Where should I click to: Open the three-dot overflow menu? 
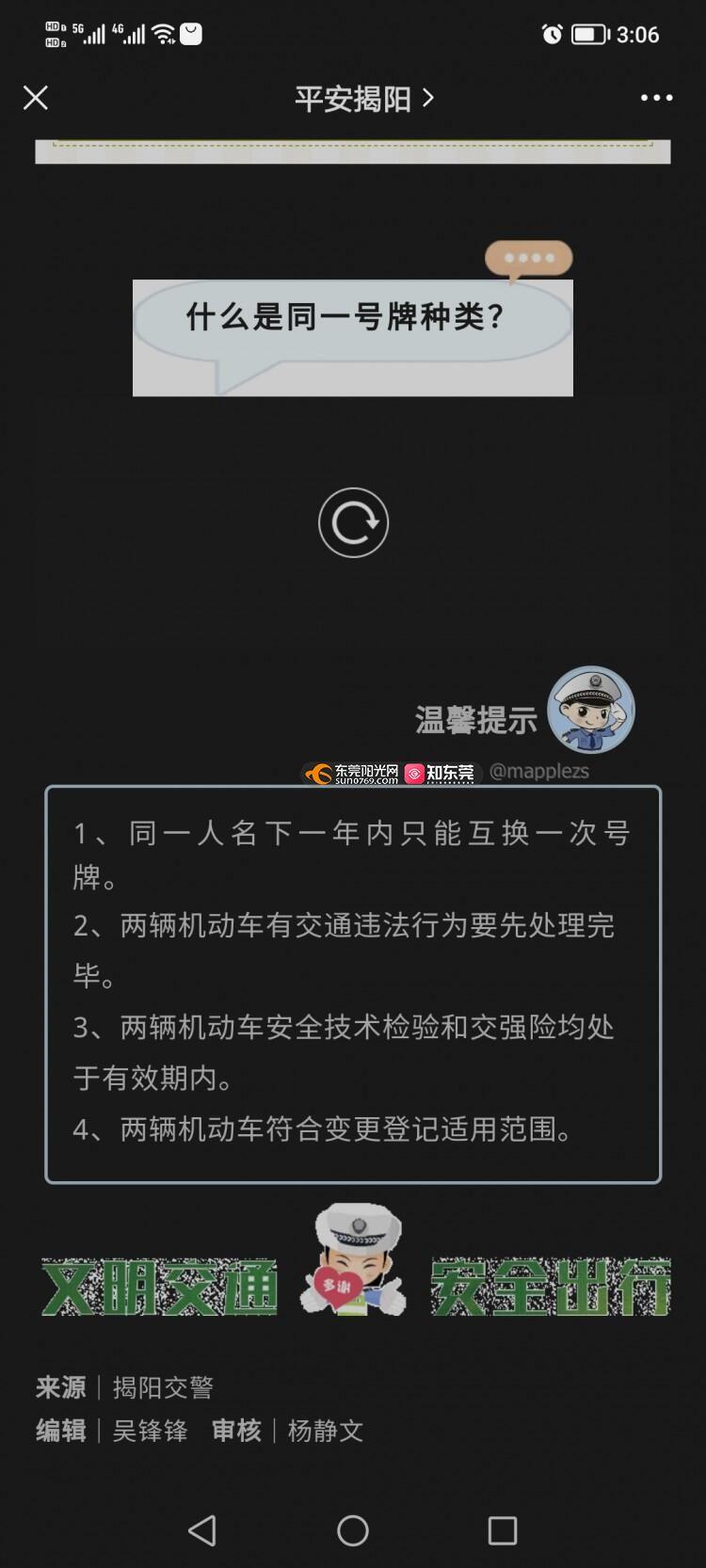tap(656, 98)
